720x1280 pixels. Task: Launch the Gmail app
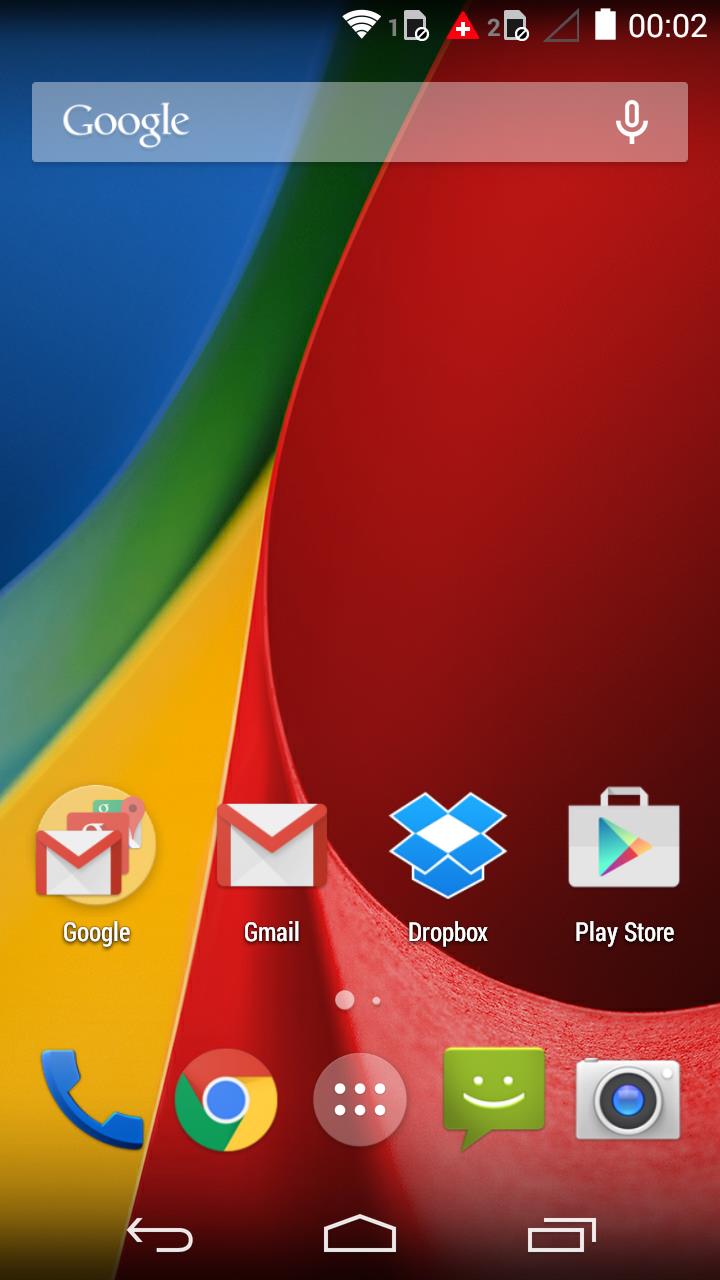[x=272, y=846]
